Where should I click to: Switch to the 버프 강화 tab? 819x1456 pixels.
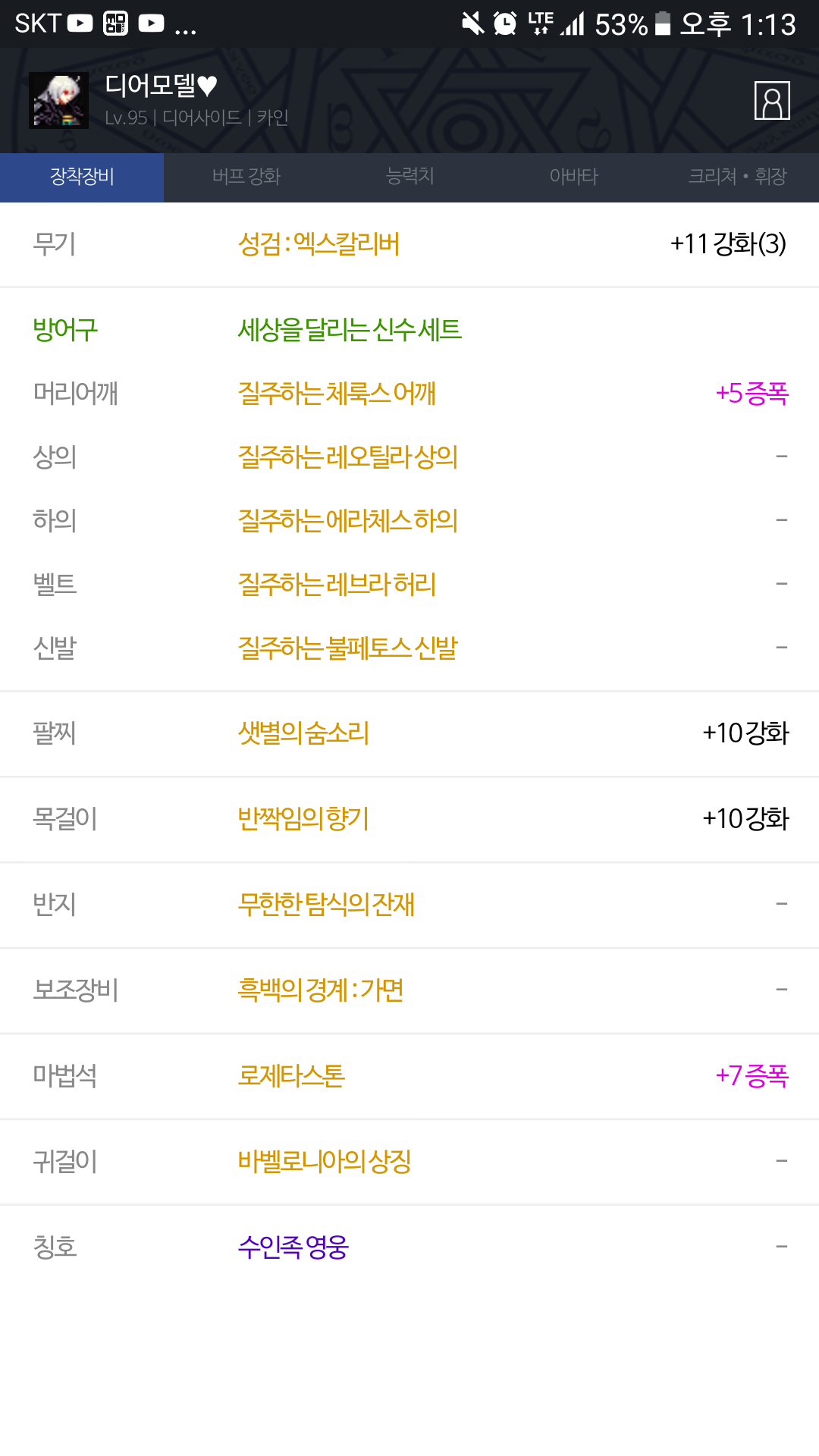click(x=246, y=177)
